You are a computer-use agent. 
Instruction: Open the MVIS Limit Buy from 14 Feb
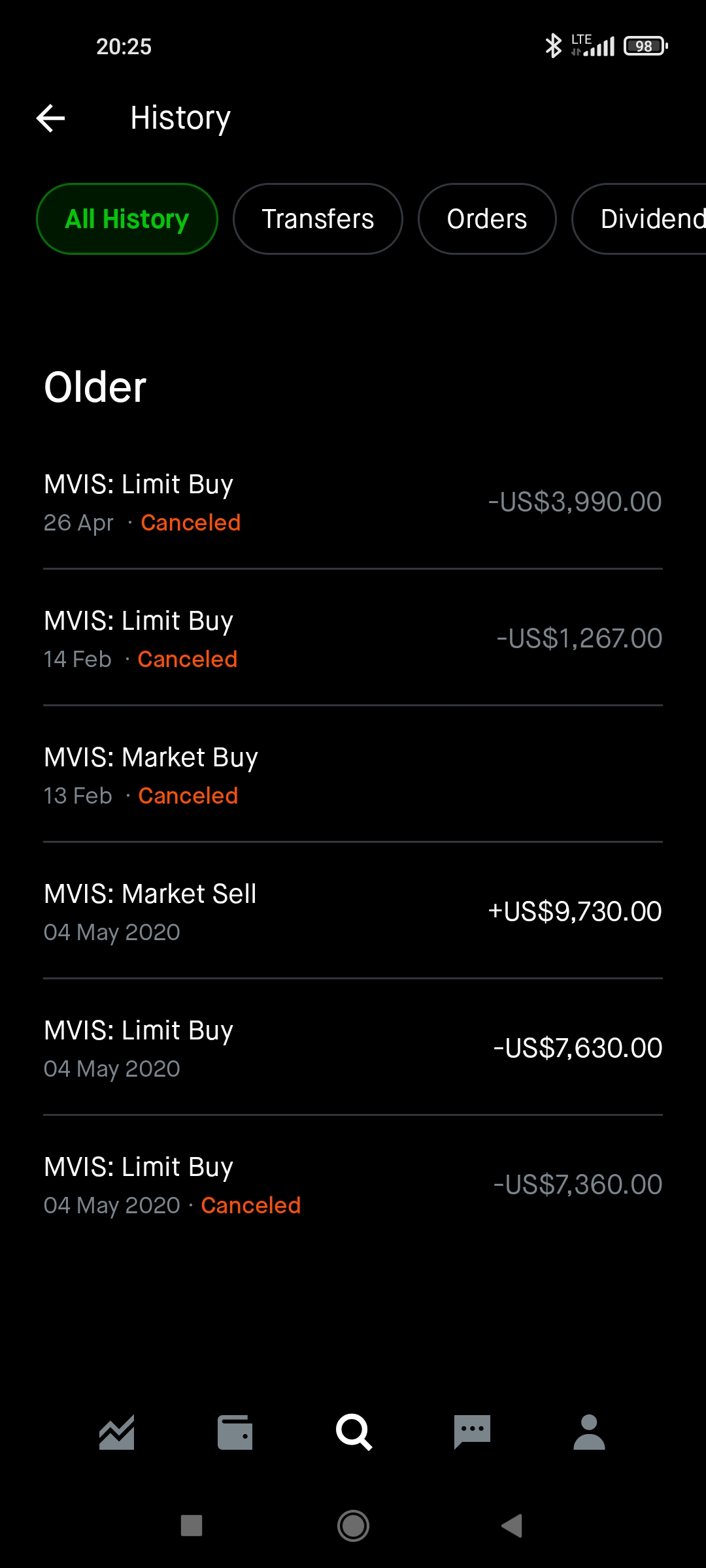tap(353, 638)
